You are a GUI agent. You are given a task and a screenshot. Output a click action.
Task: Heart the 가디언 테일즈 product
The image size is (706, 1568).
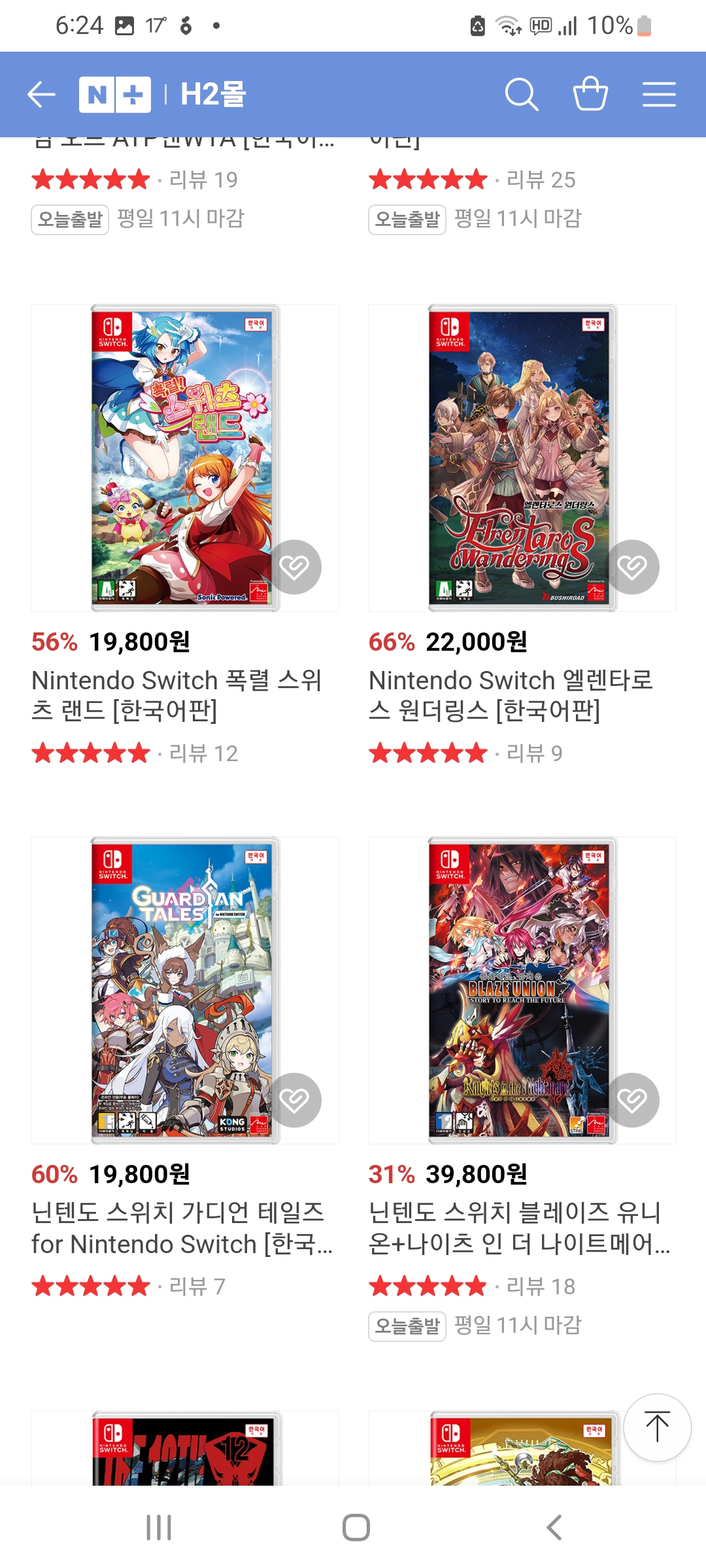[x=295, y=1100]
